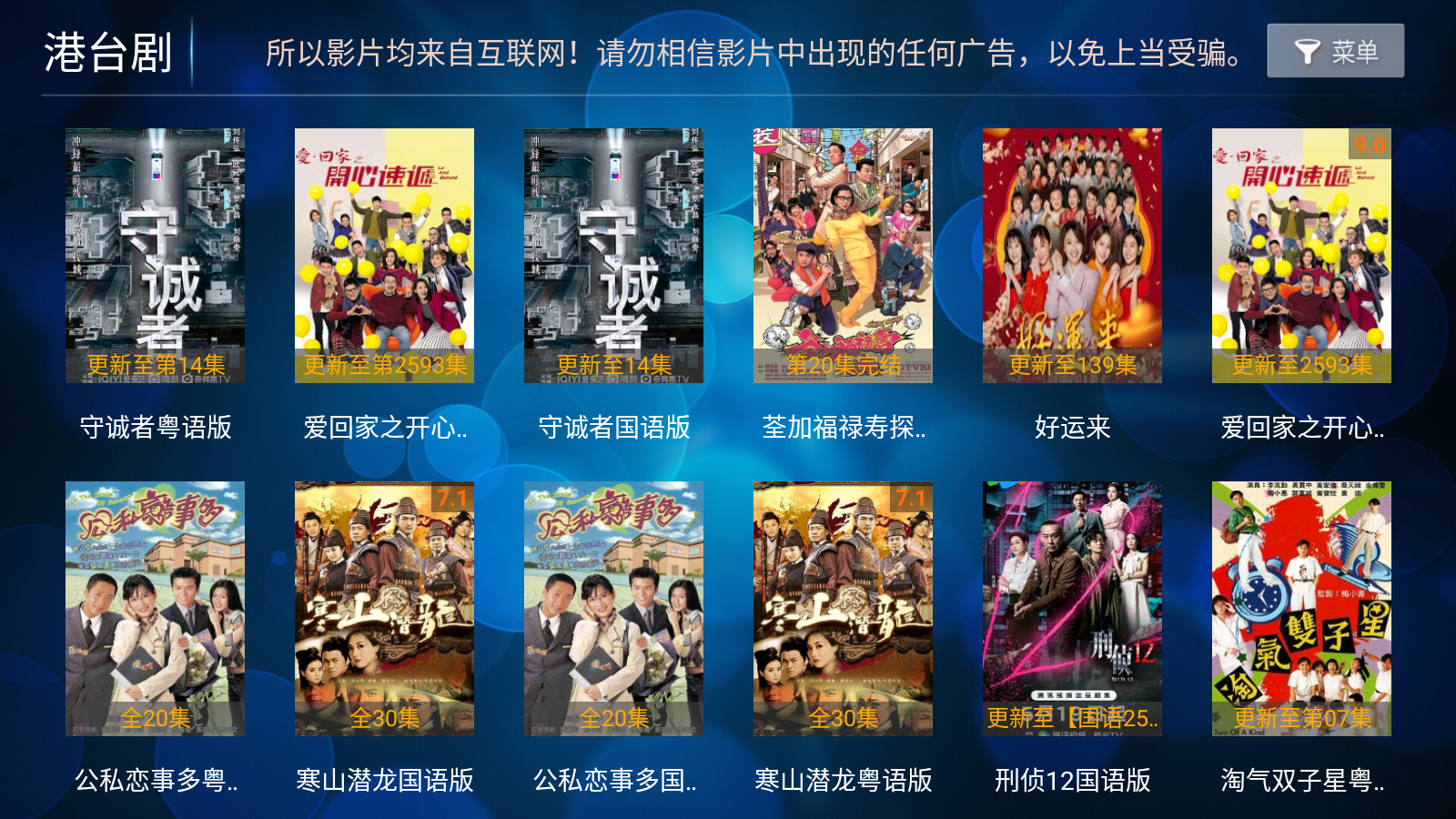Open the 菜单 filter menu
Screen dimensions: 1456x819
pos(1335,51)
